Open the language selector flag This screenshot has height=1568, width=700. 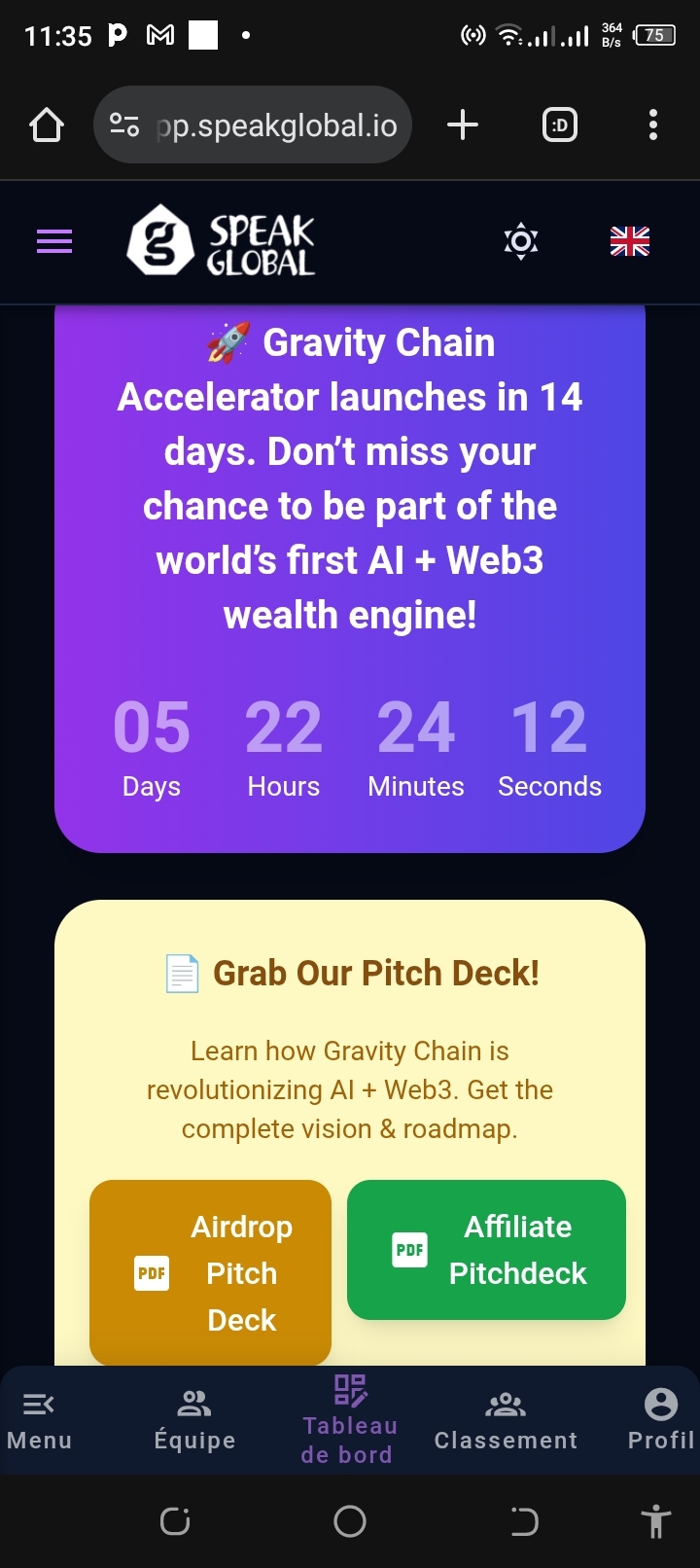point(630,241)
